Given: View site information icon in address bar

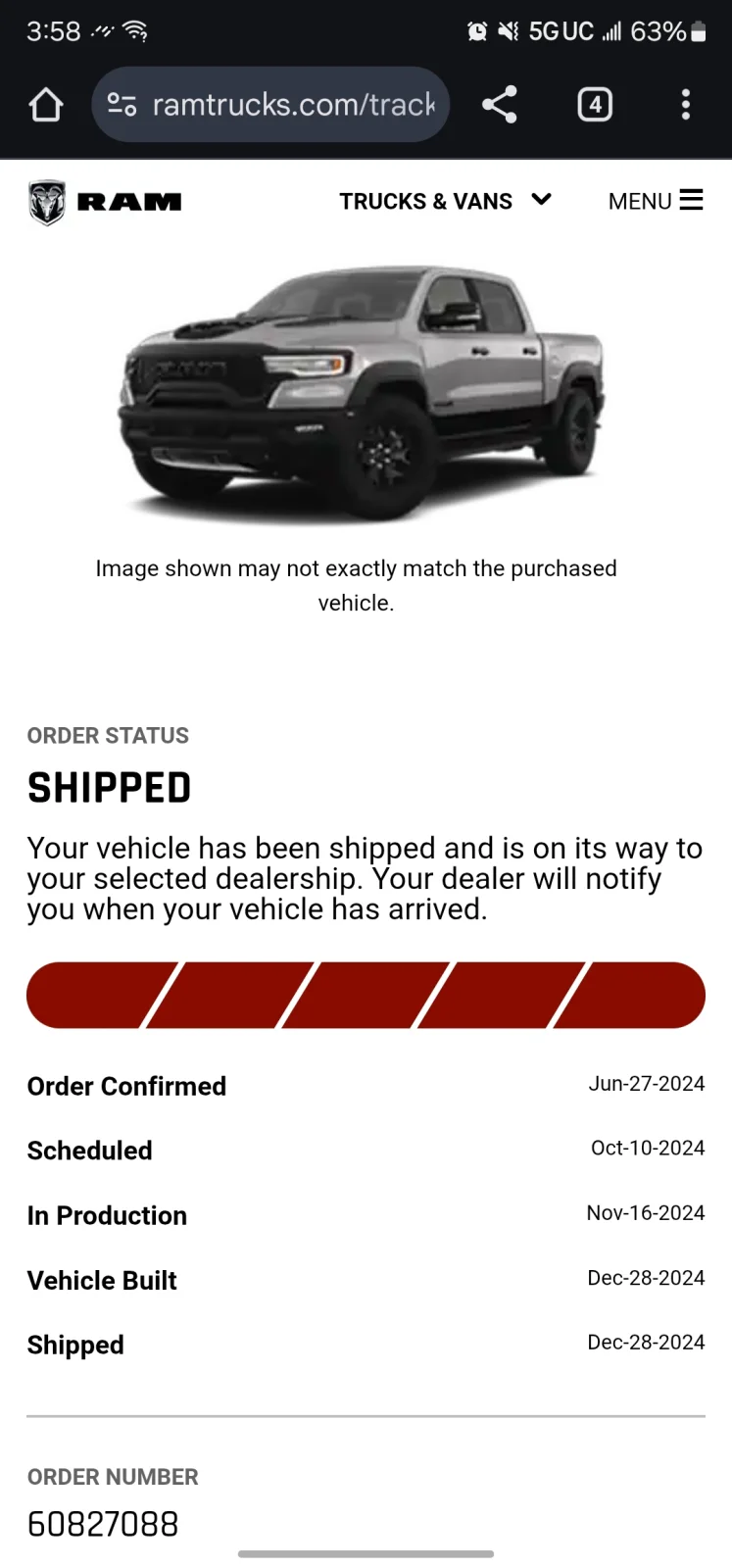Looking at the screenshot, I should (122, 105).
